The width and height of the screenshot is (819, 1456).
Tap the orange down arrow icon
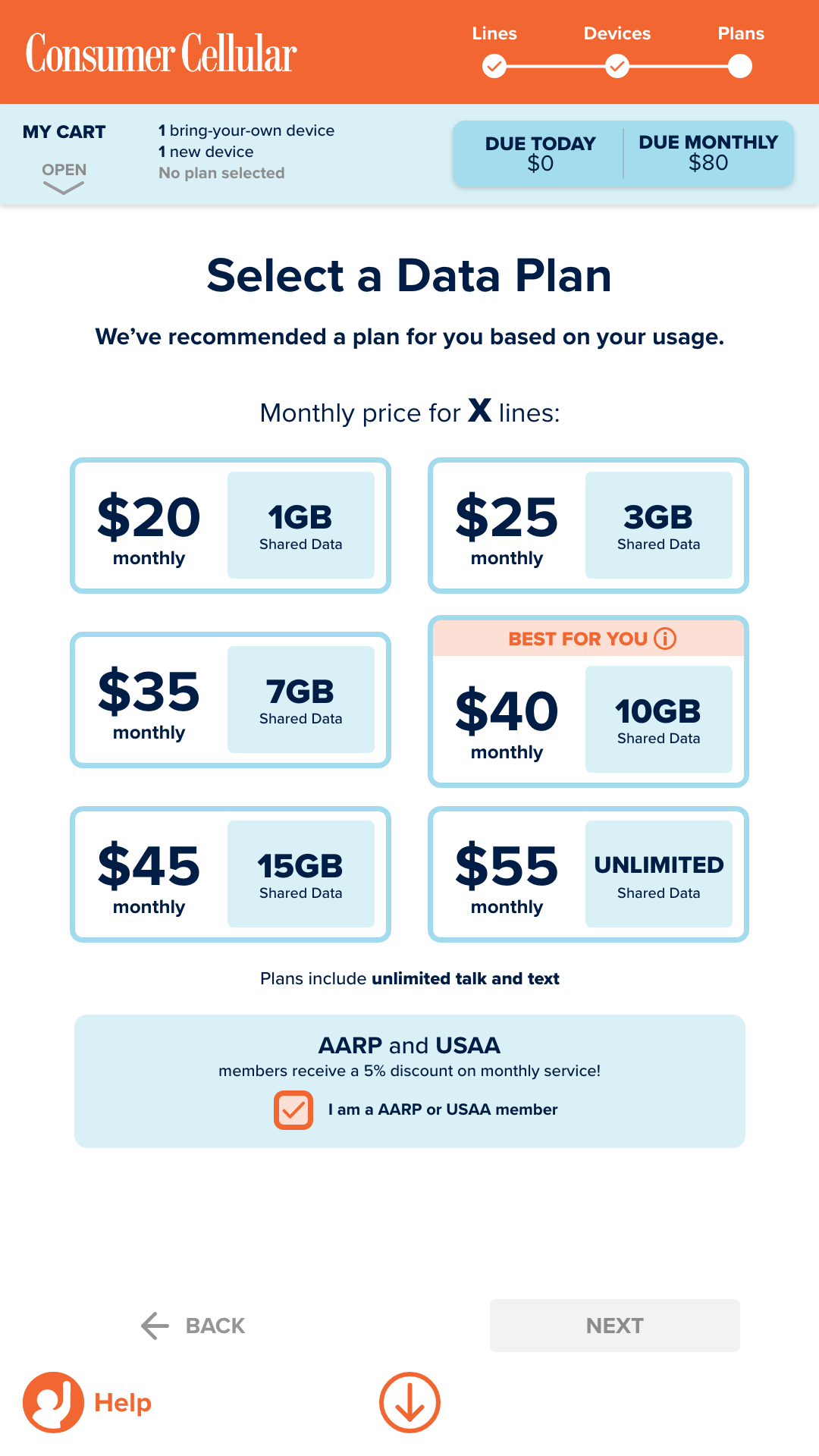[409, 1402]
